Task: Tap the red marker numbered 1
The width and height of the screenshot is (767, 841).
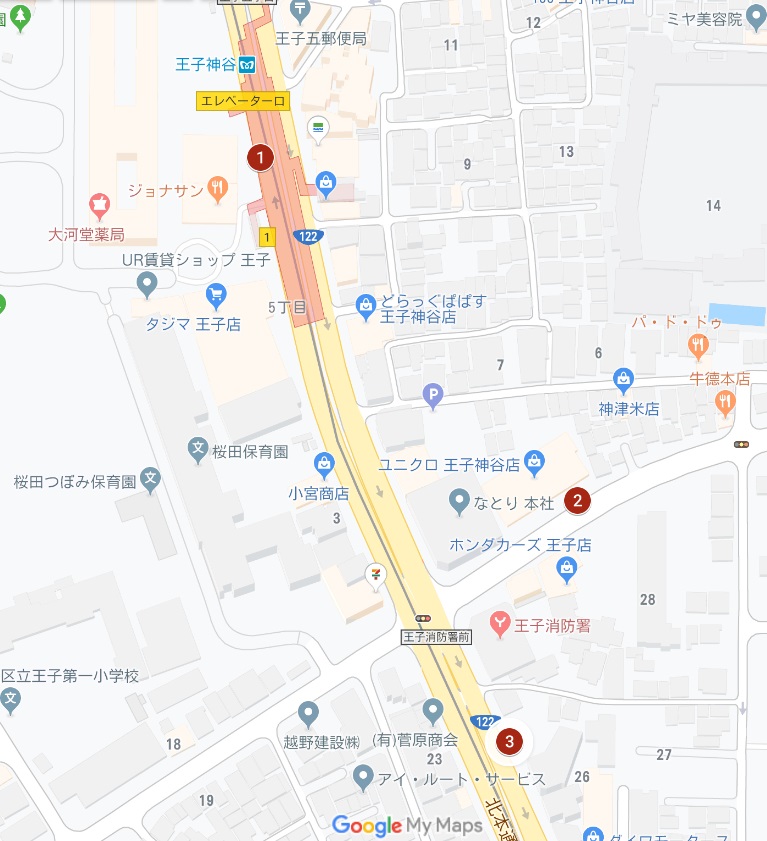Action: pyautogui.click(x=260, y=157)
